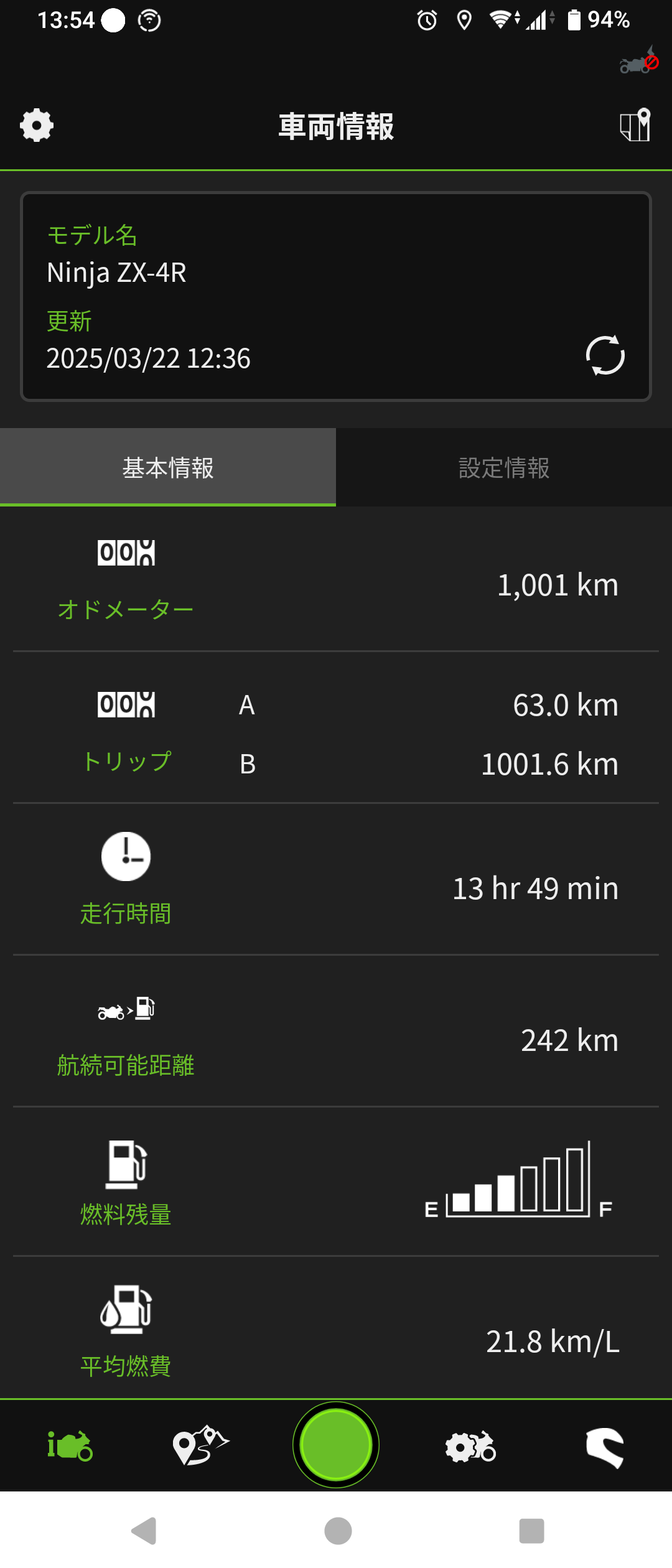
Task: Go back with the system back button
Action: click(x=144, y=1531)
